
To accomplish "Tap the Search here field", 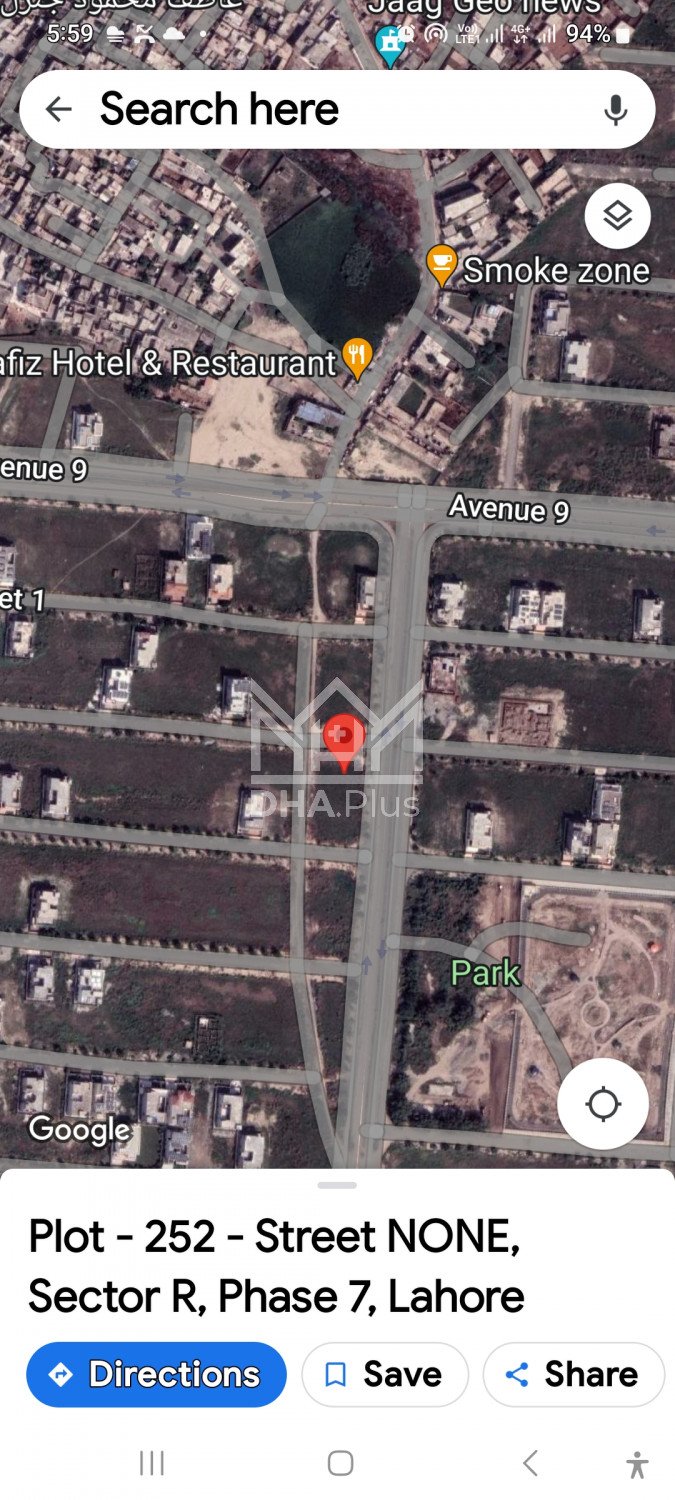I will pos(300,110).
